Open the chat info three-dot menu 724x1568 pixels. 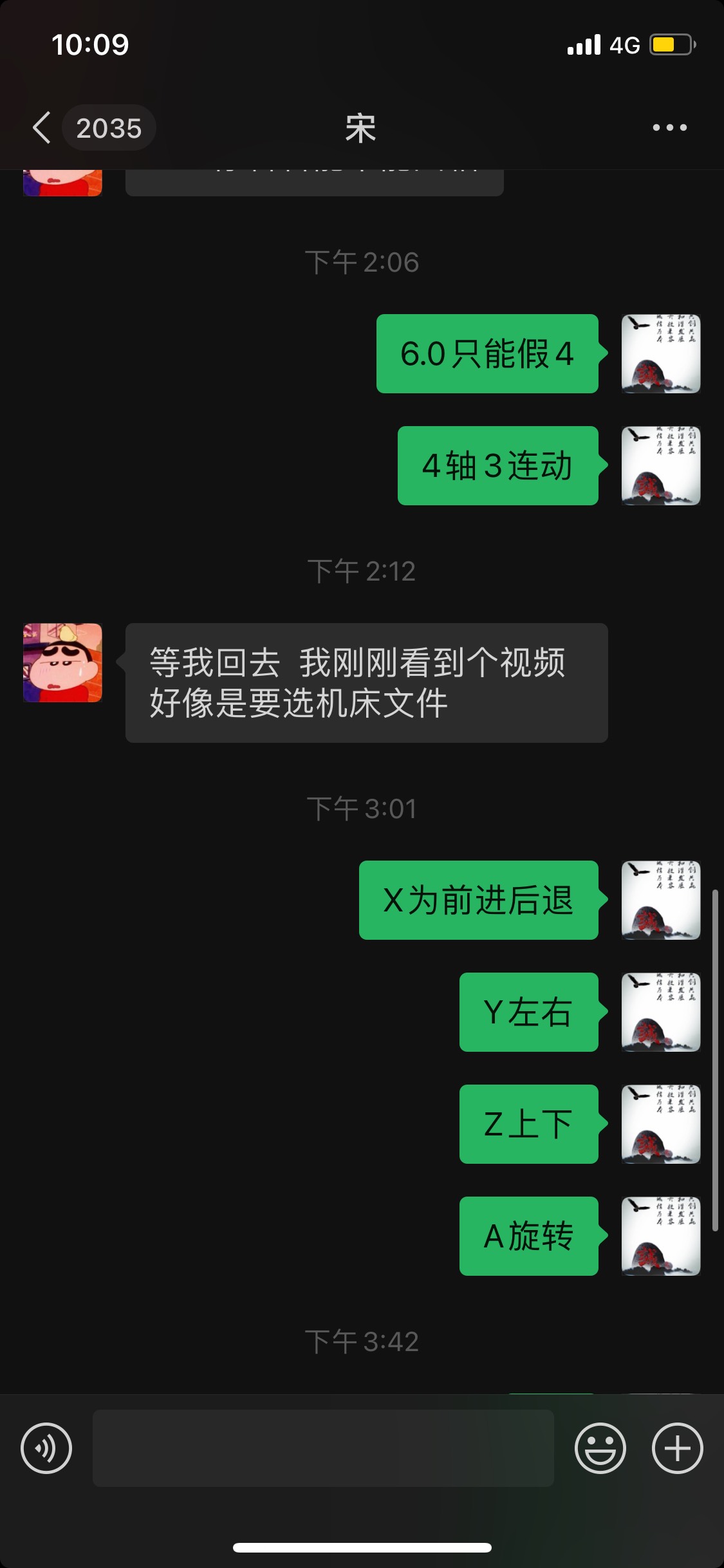click(x=669, y=127)
